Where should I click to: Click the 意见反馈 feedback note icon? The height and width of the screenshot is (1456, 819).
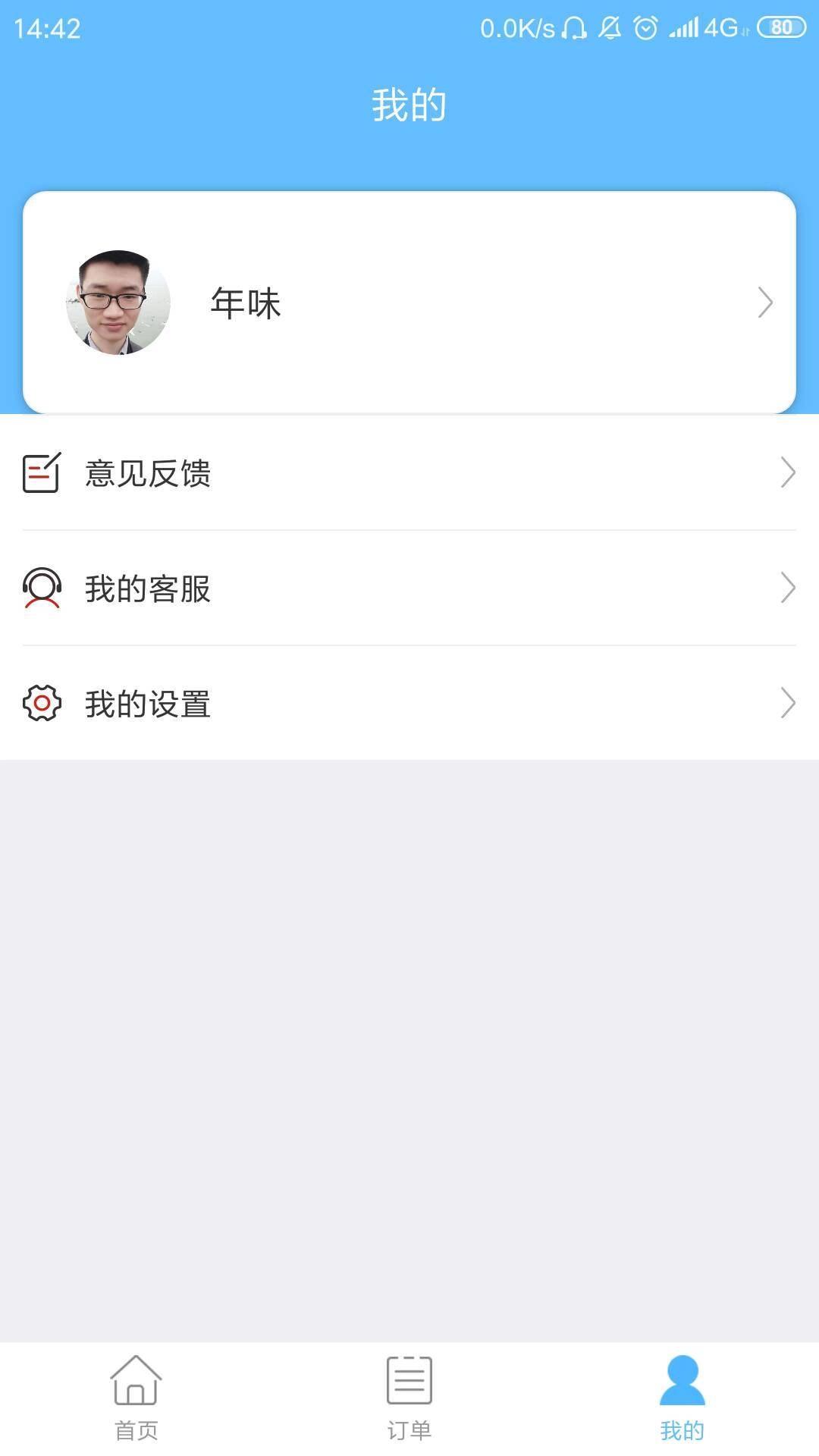42,474
